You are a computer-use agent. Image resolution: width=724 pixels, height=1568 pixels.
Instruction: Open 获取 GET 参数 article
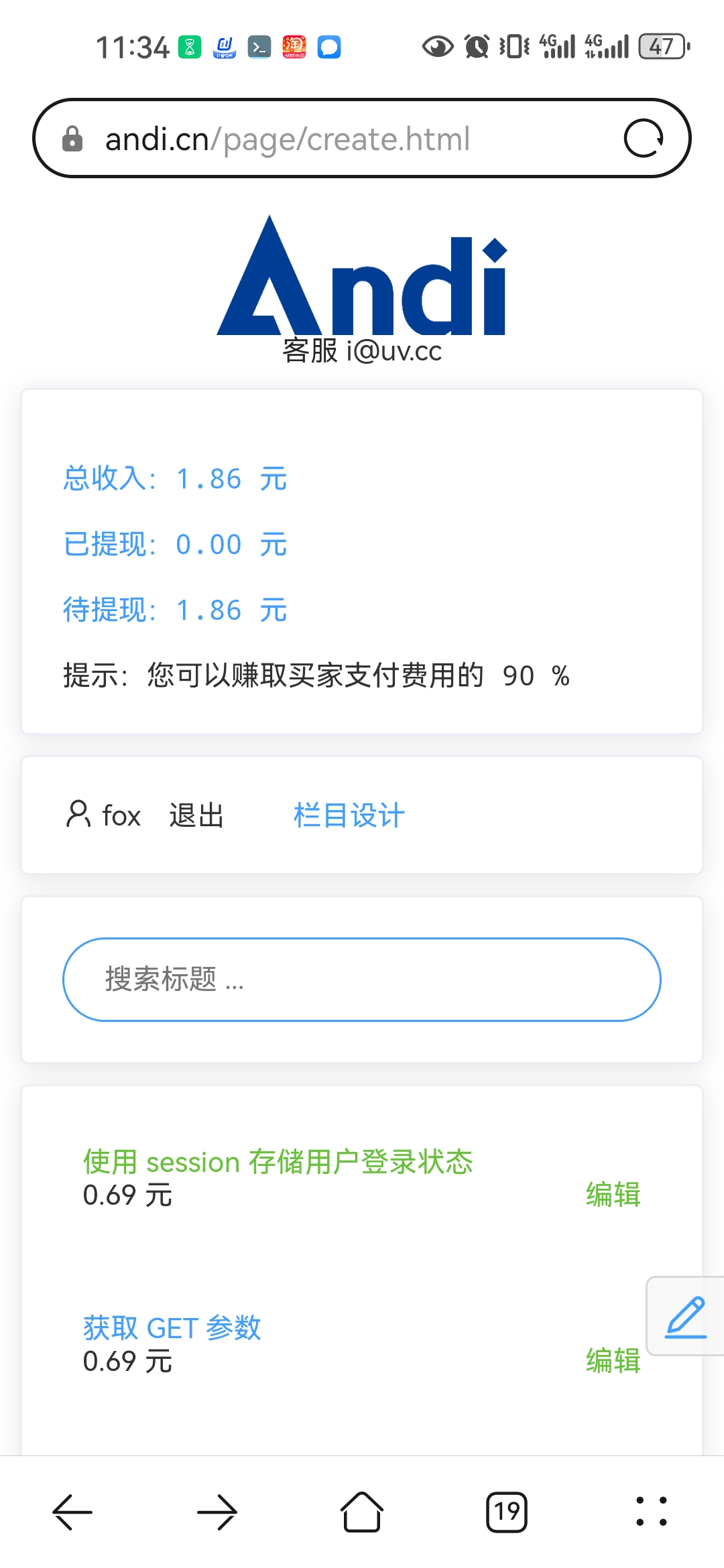point(172,1327)
